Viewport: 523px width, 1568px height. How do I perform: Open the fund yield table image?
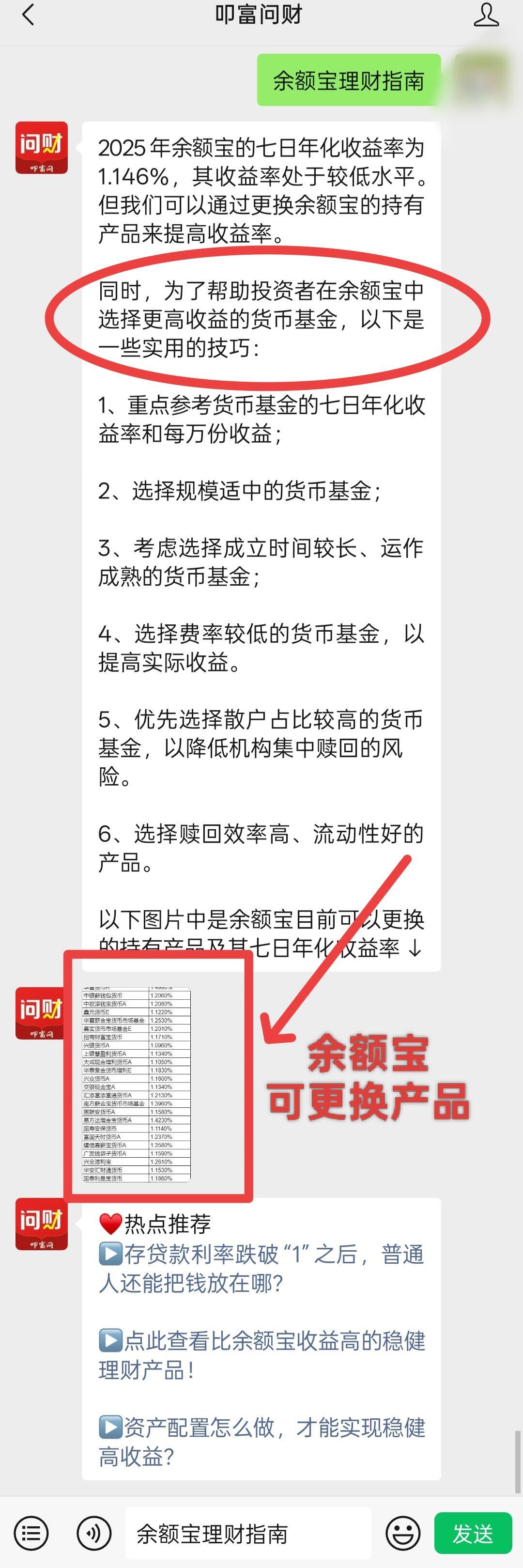pyautogui.click(x=137, y=1085)
